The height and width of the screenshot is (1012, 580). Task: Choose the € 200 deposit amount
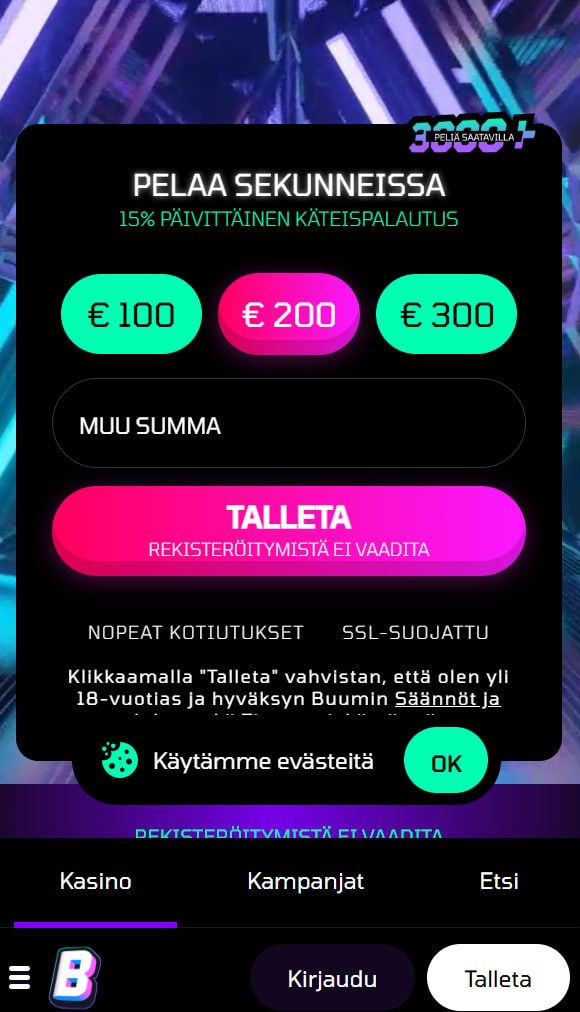[288, 314]
